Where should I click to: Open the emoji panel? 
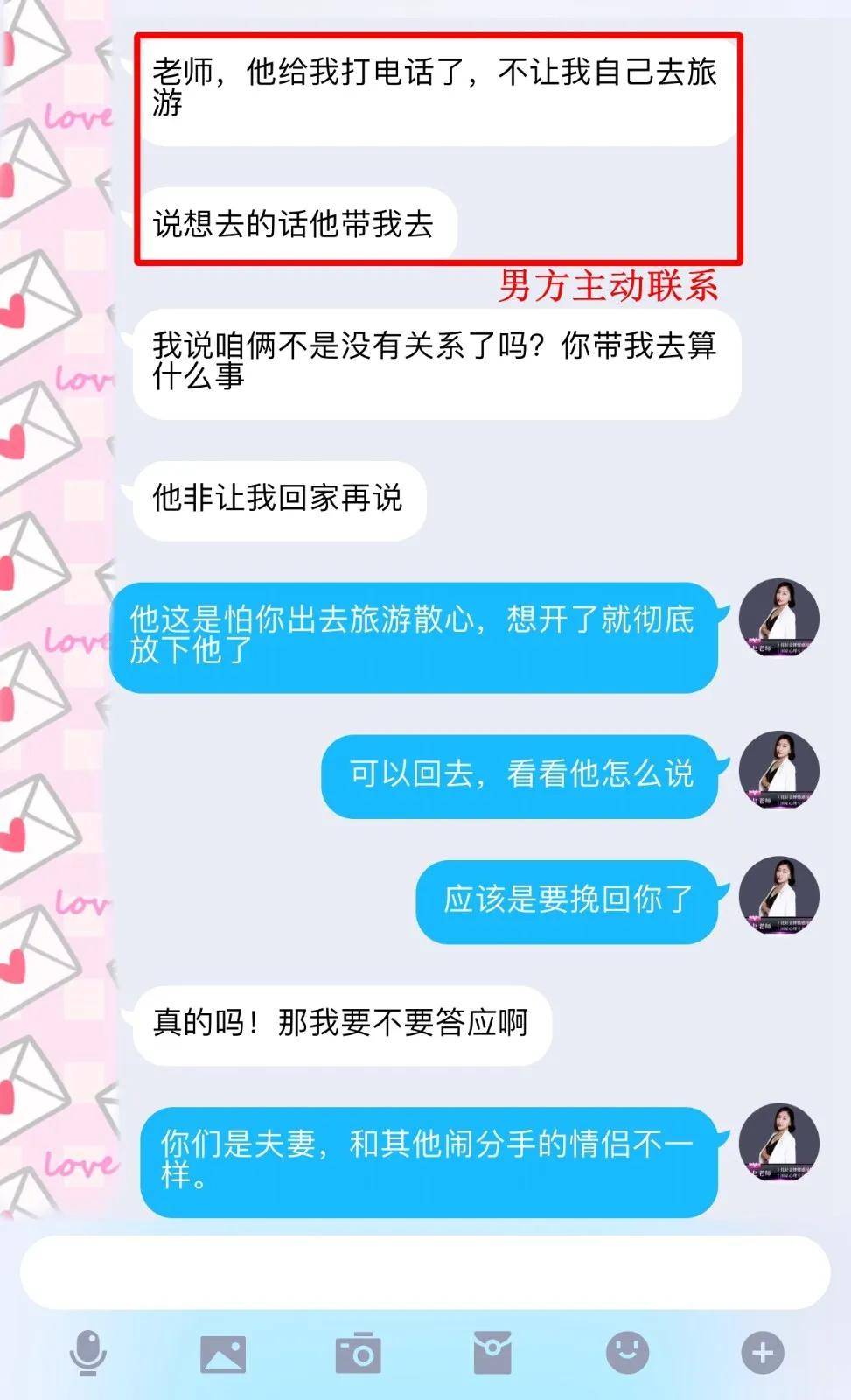coord(627,1354)
